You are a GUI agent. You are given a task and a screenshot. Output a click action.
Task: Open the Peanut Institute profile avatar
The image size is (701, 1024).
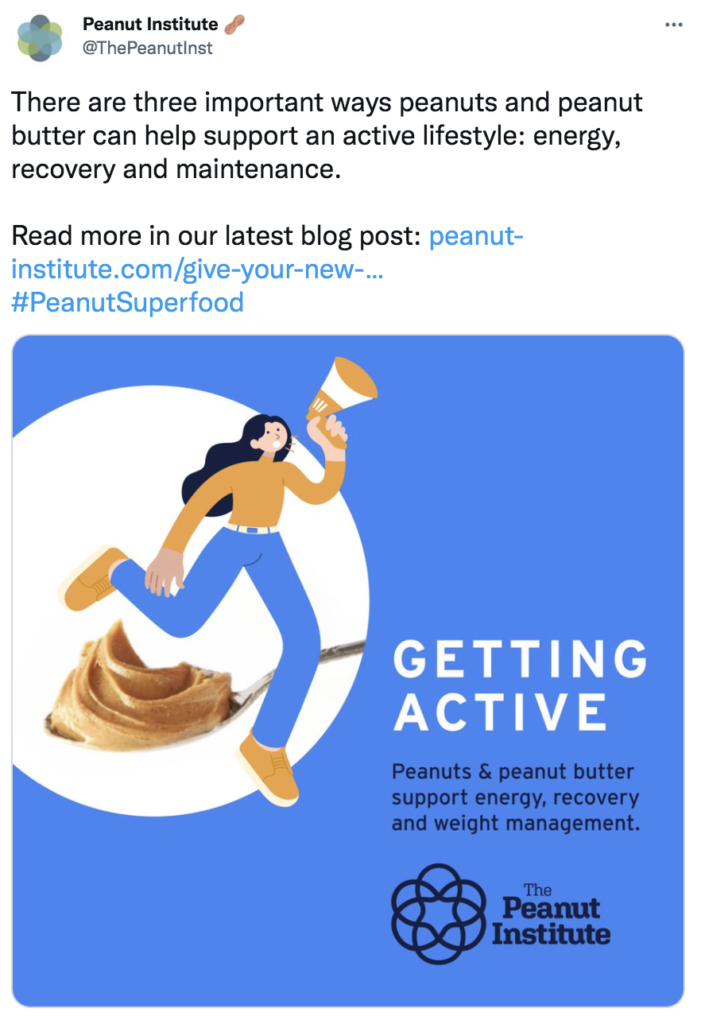pos(40,37)
